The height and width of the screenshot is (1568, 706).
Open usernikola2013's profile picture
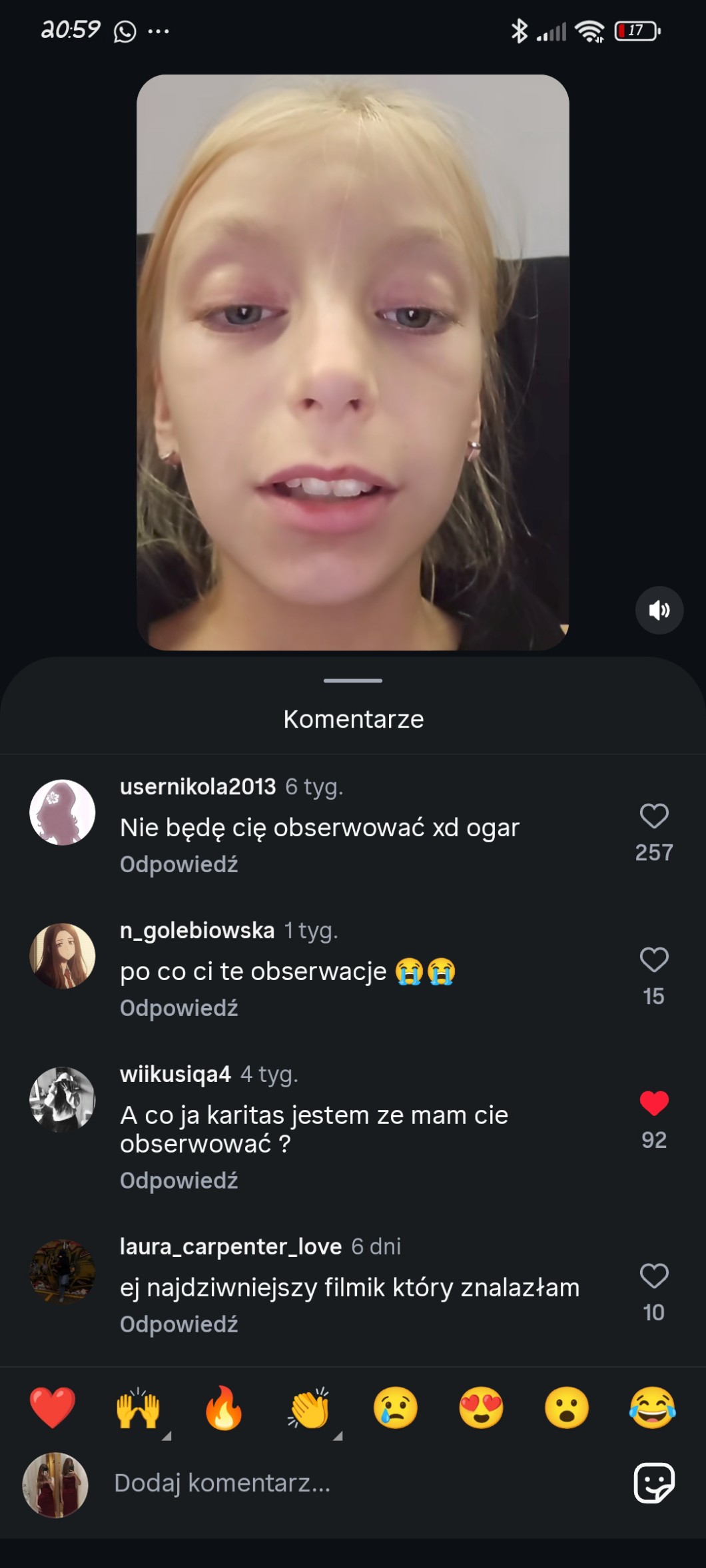(x=63, y=812)
